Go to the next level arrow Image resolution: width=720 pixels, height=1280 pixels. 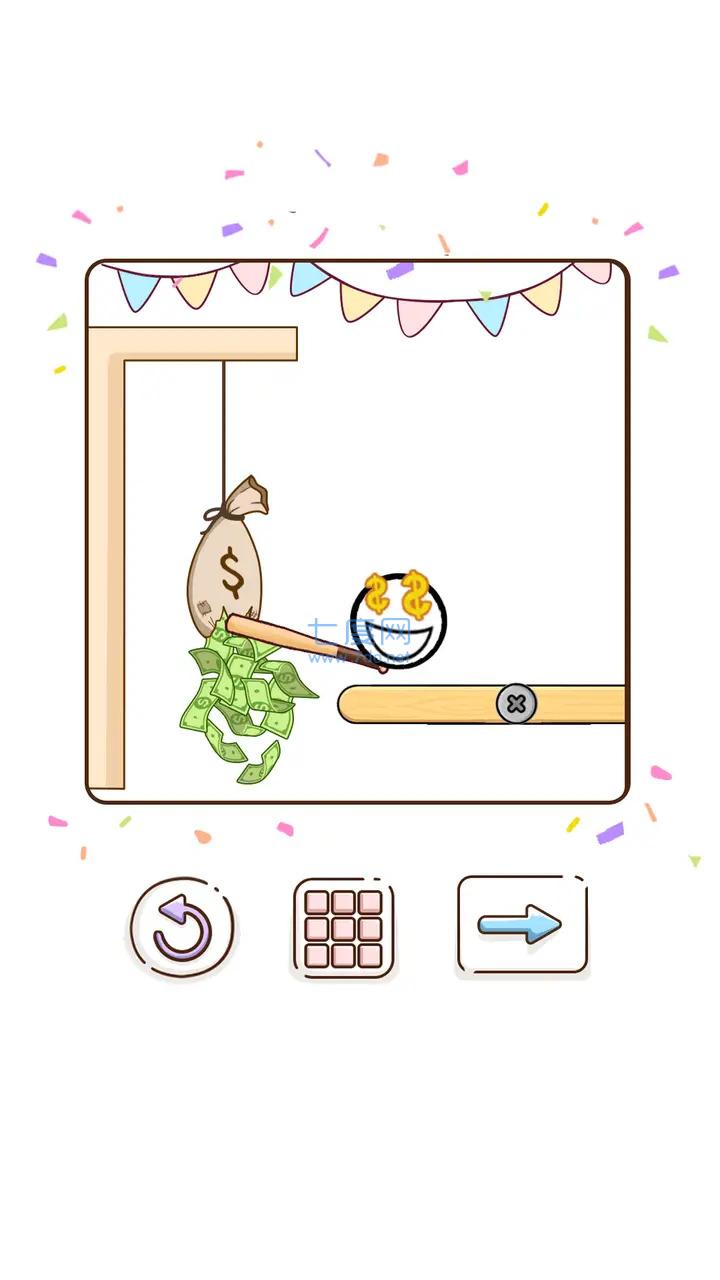click(x=521, y=924)
